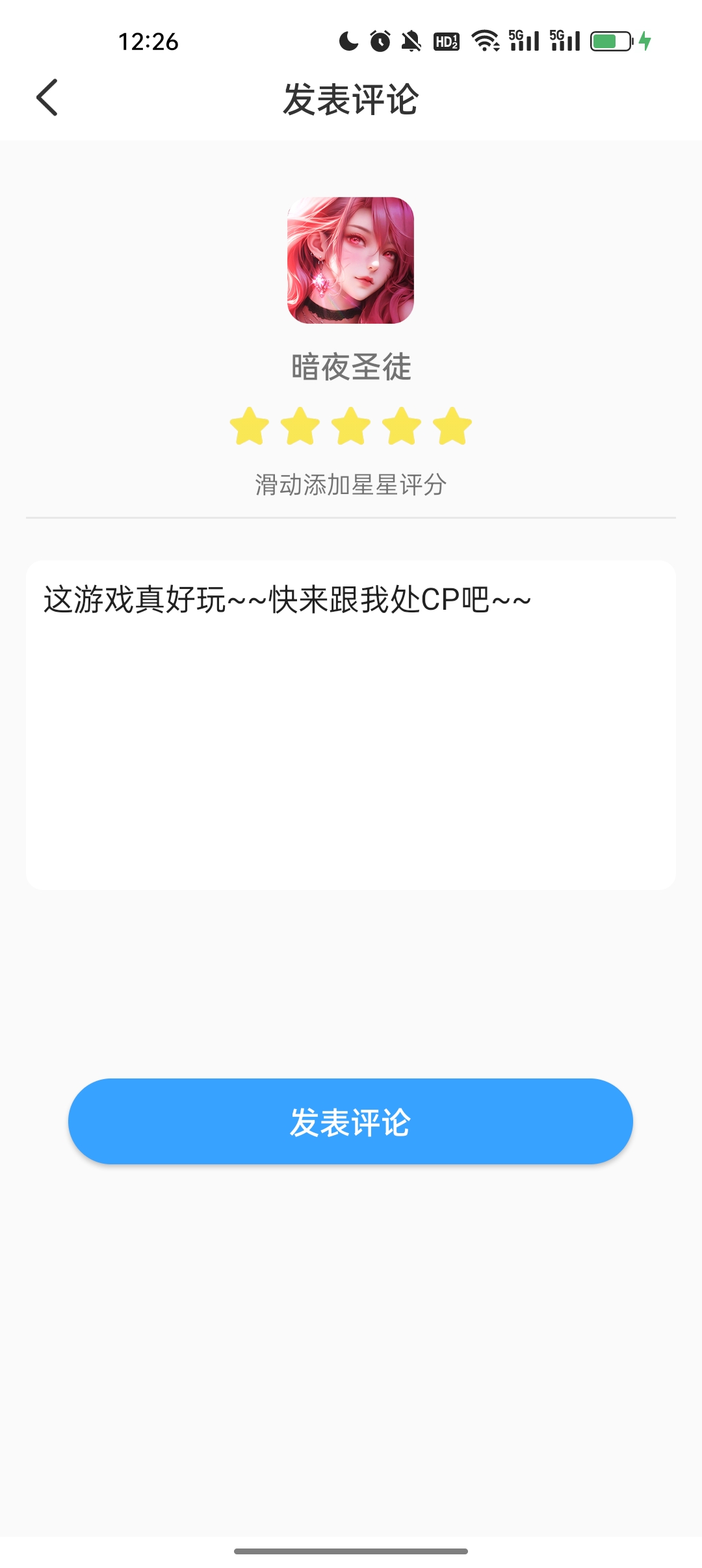
Task: Set rating to four stars
Action: pyautogui.click(x=402, y=426)
